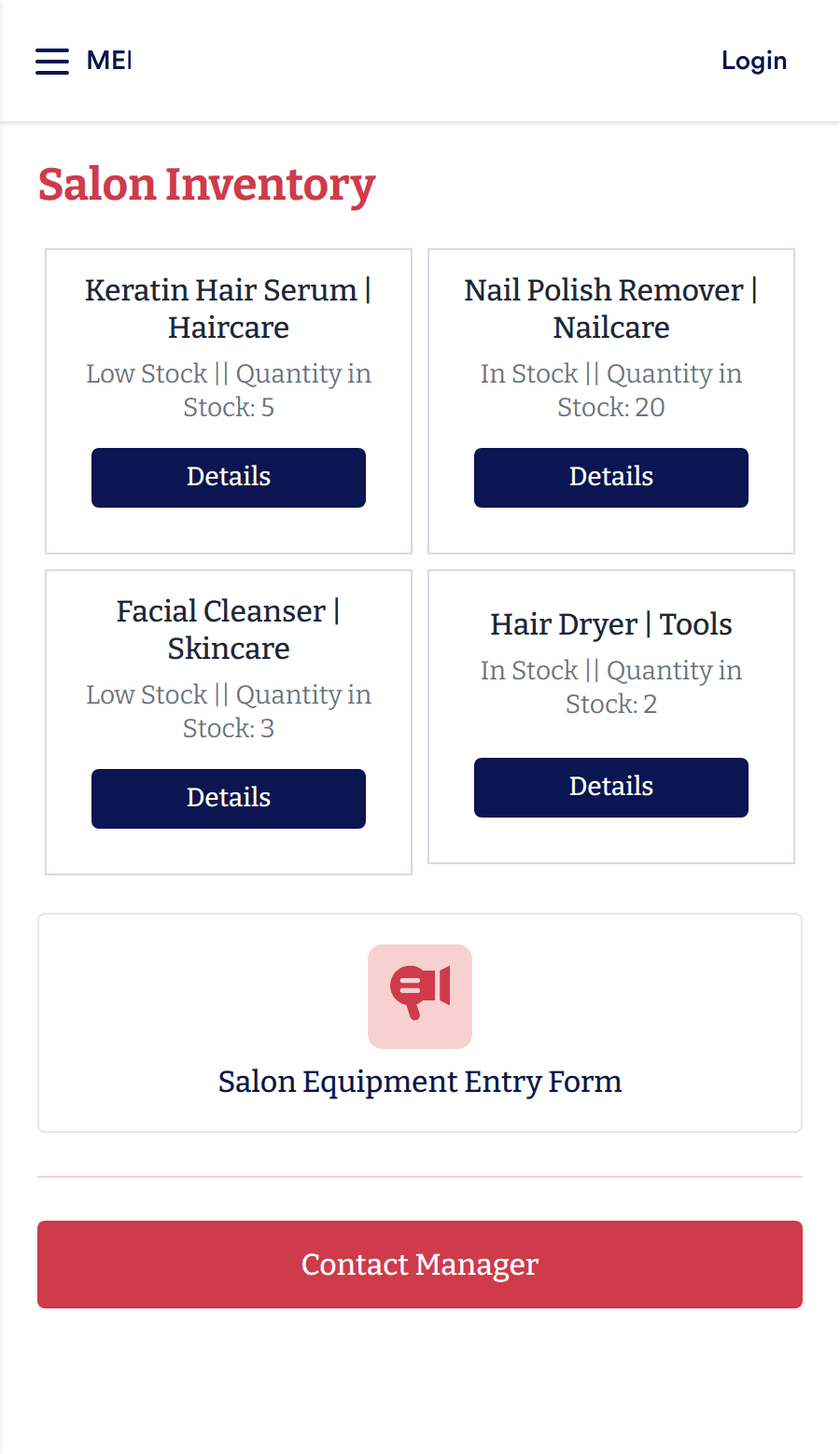This screenshot has width=840, height=1454.
Task: Tap the pink megaphone graphic above the entry form
Action: [420, 996]
